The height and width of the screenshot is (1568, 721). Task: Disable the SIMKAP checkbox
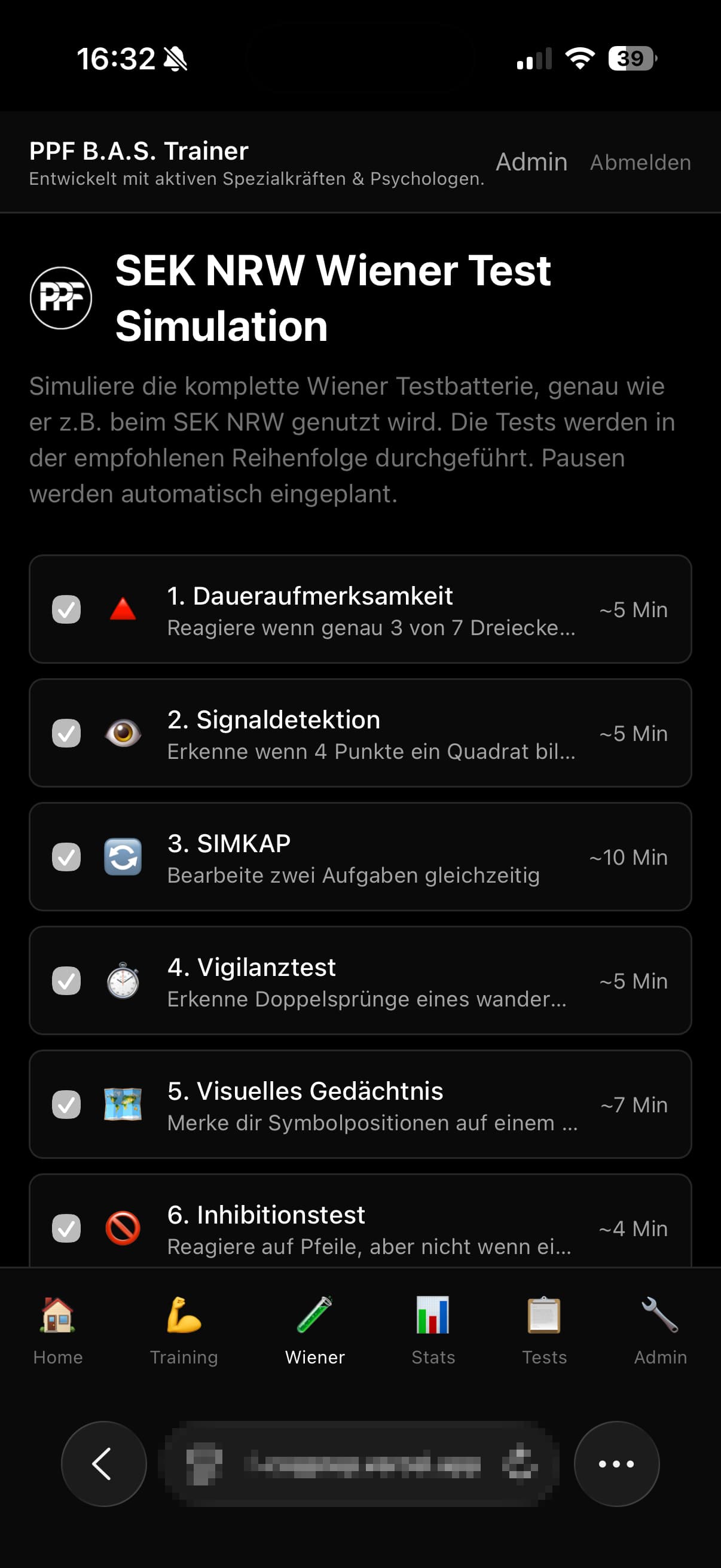tap(66, 857)
